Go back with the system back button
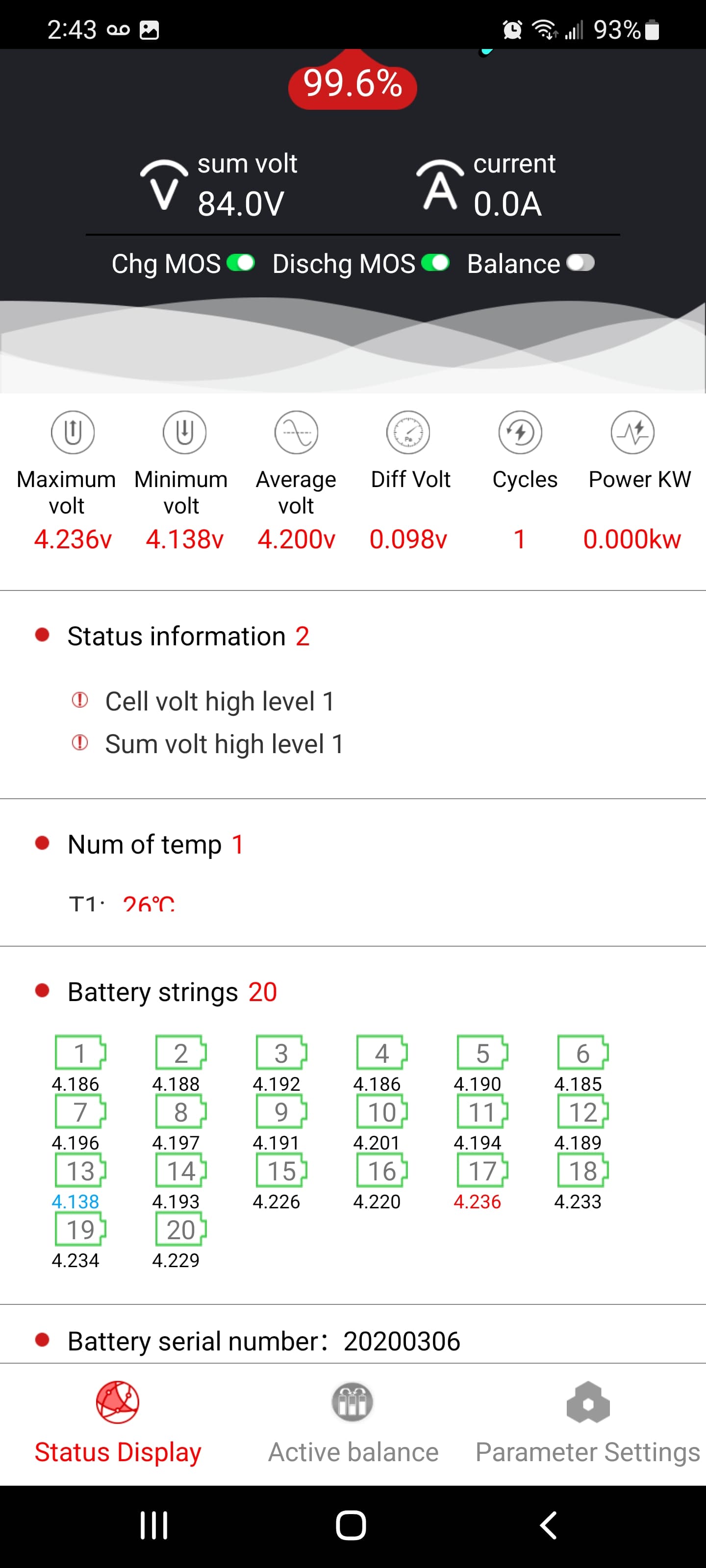 click(x=548, y=1525)
